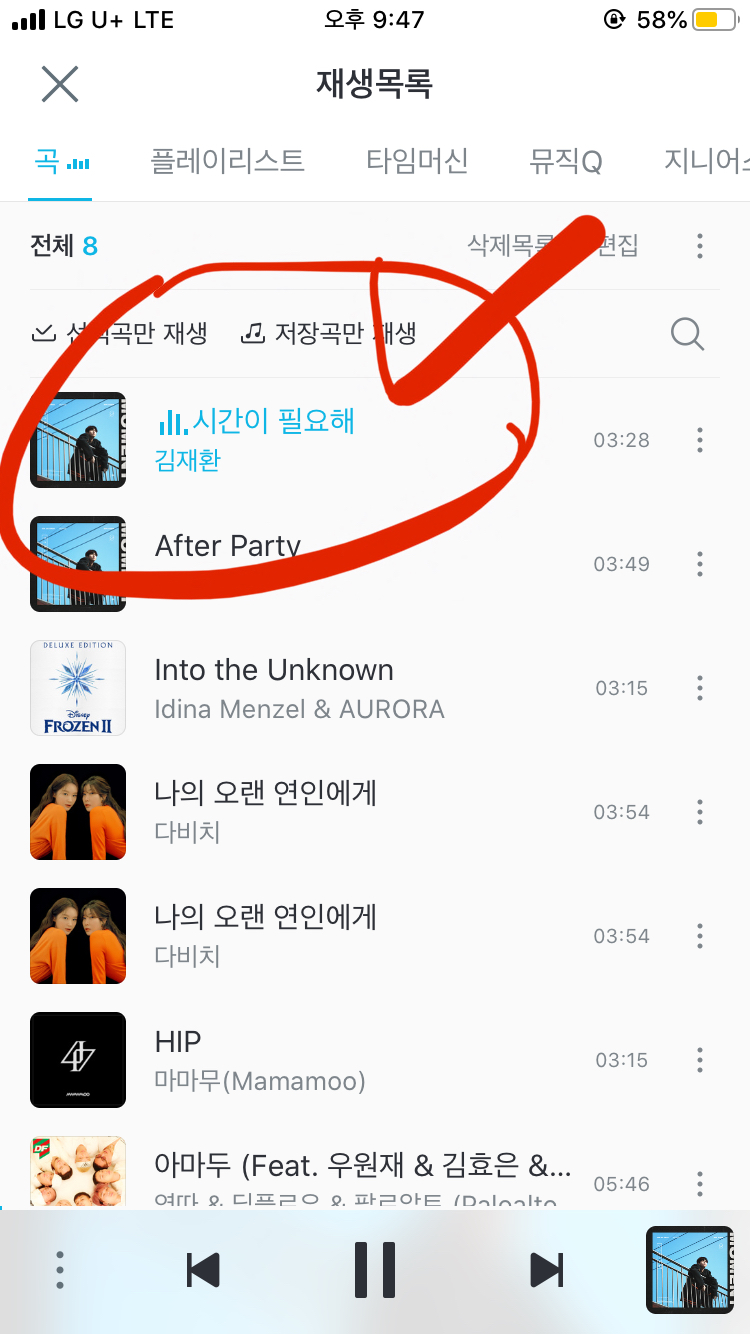This screenshot has height=1334, width=750.
Task: Switch to the 뮤직Q tab
Action: click(566, 161)
